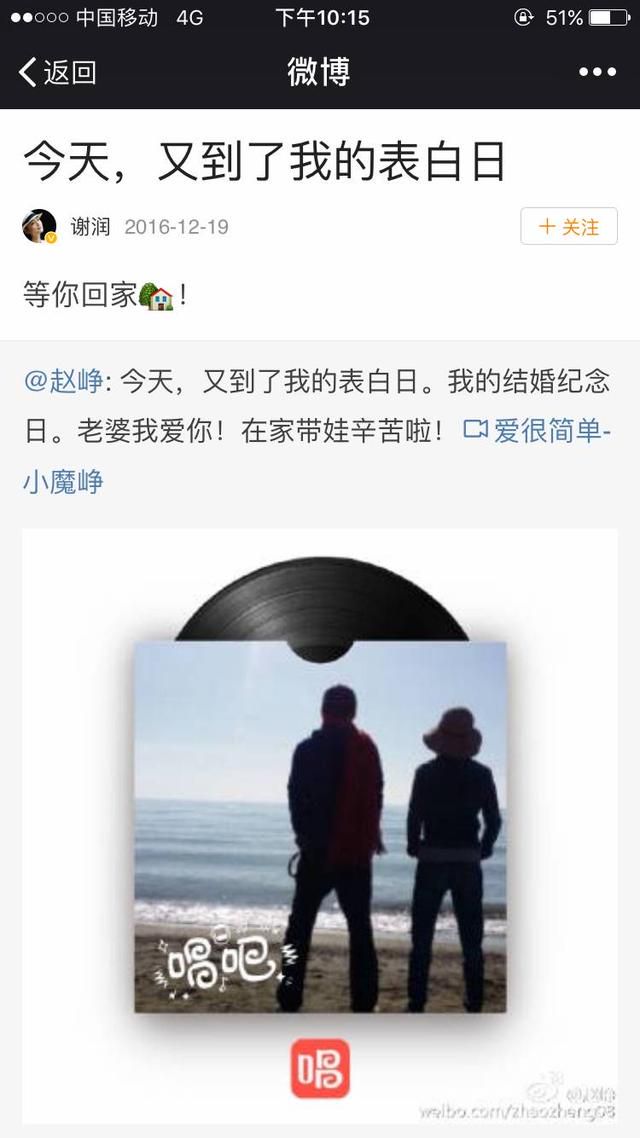Follow 谢润 with the 关注 button
The image size is (640, 1138).
[x=569, y=226]
